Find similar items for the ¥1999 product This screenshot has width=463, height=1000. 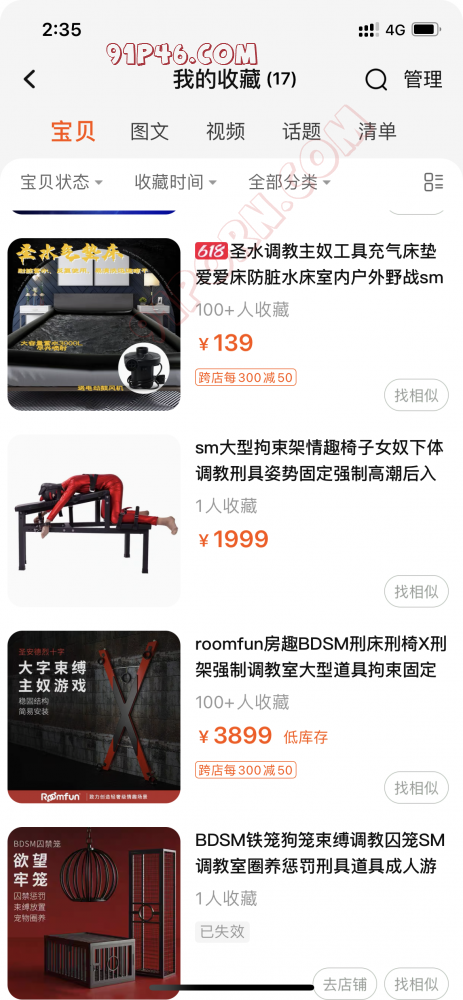click(x=416, y=592)
